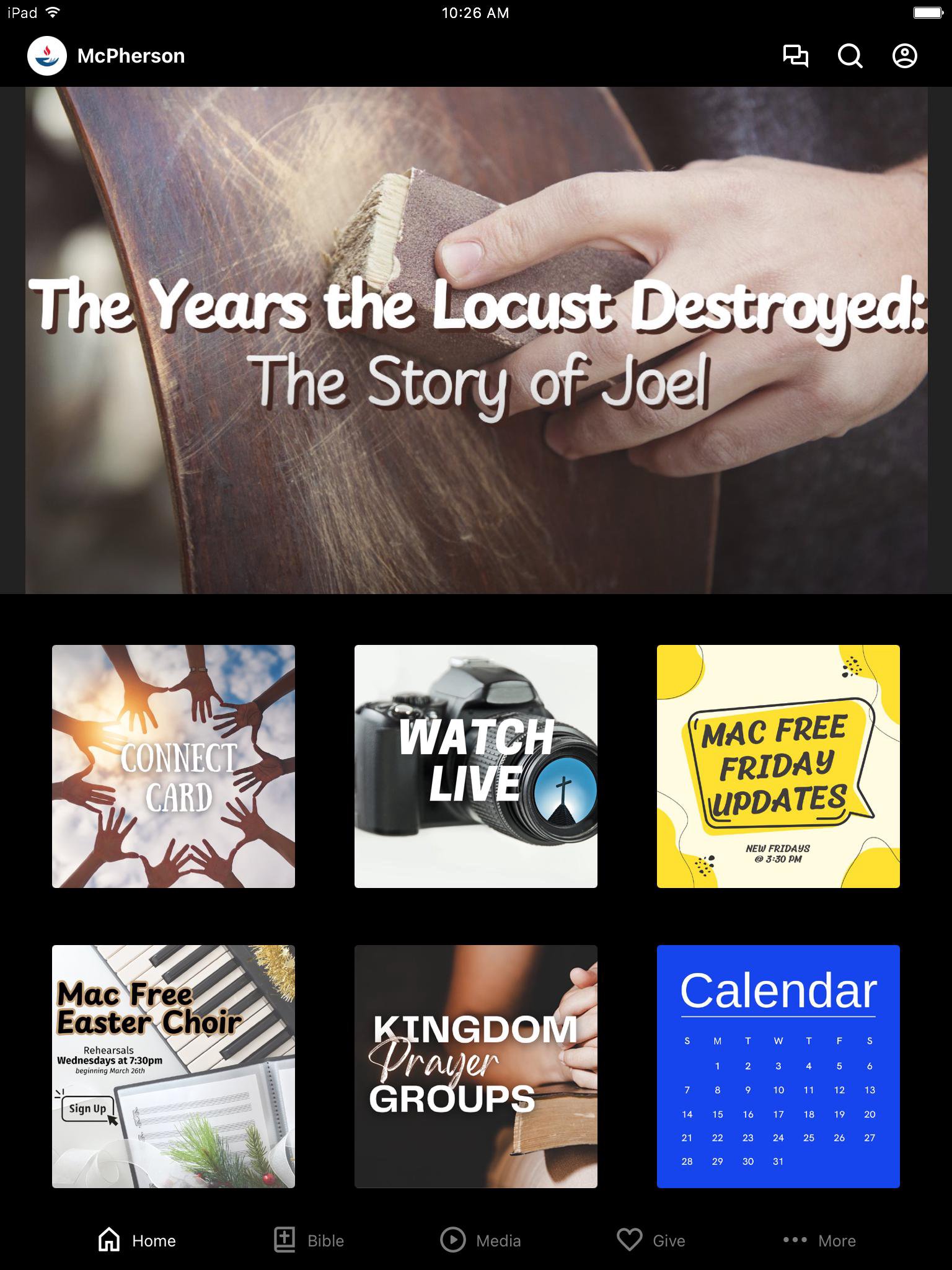
Task: Switch to the Give tab
Action: pyautogui.click(x=651, y=1240)
